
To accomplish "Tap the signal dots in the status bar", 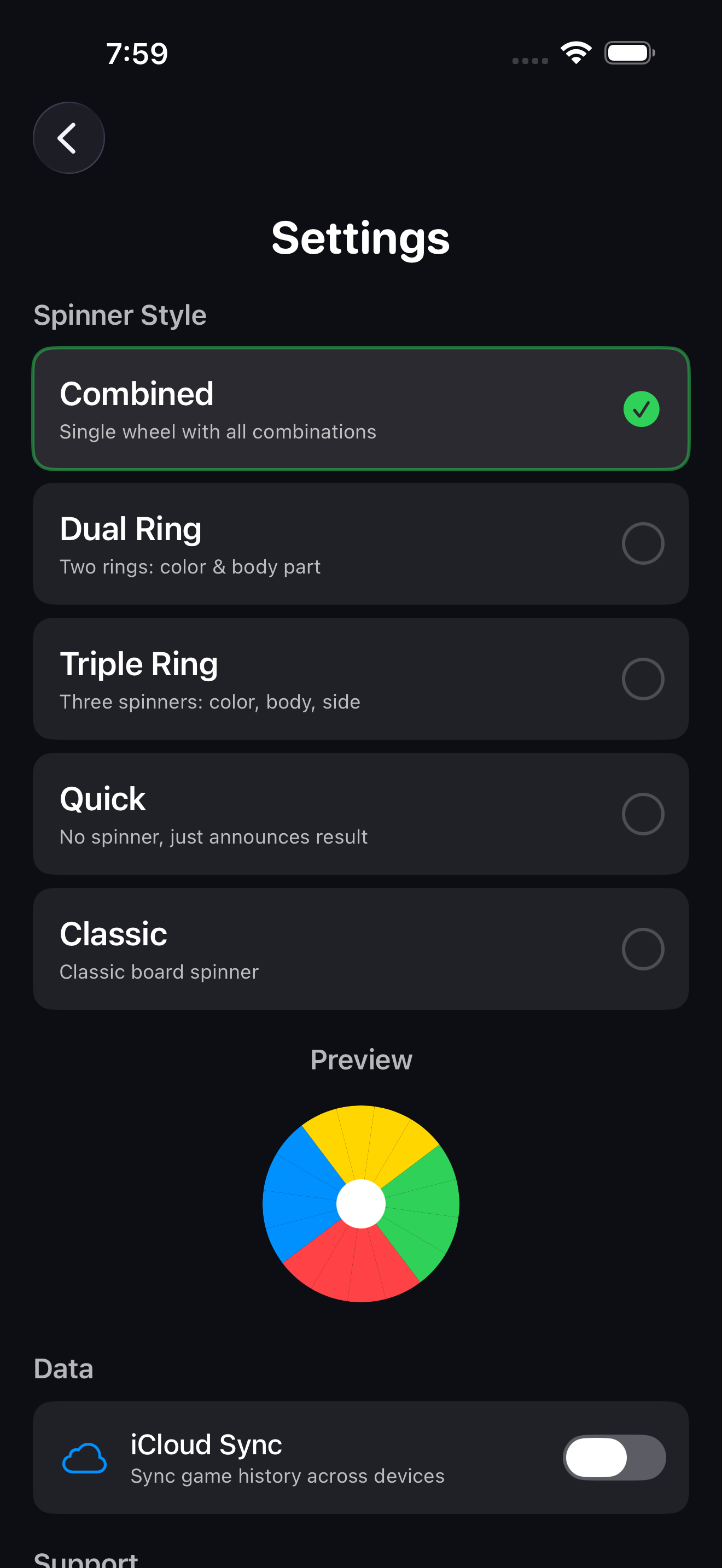I will click(x=529, y=60).
